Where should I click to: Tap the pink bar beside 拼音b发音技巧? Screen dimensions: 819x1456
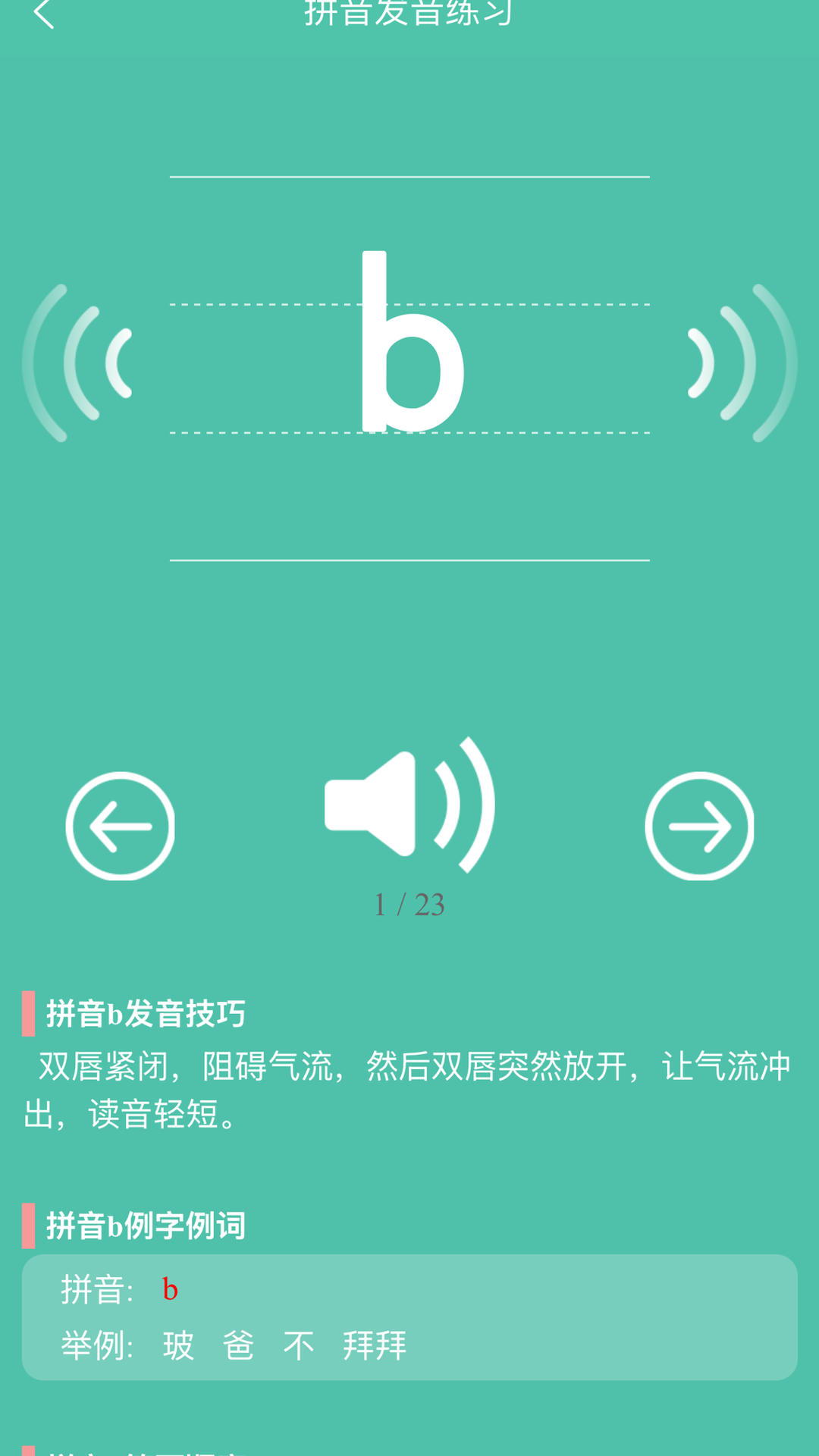click(30, 1012)
